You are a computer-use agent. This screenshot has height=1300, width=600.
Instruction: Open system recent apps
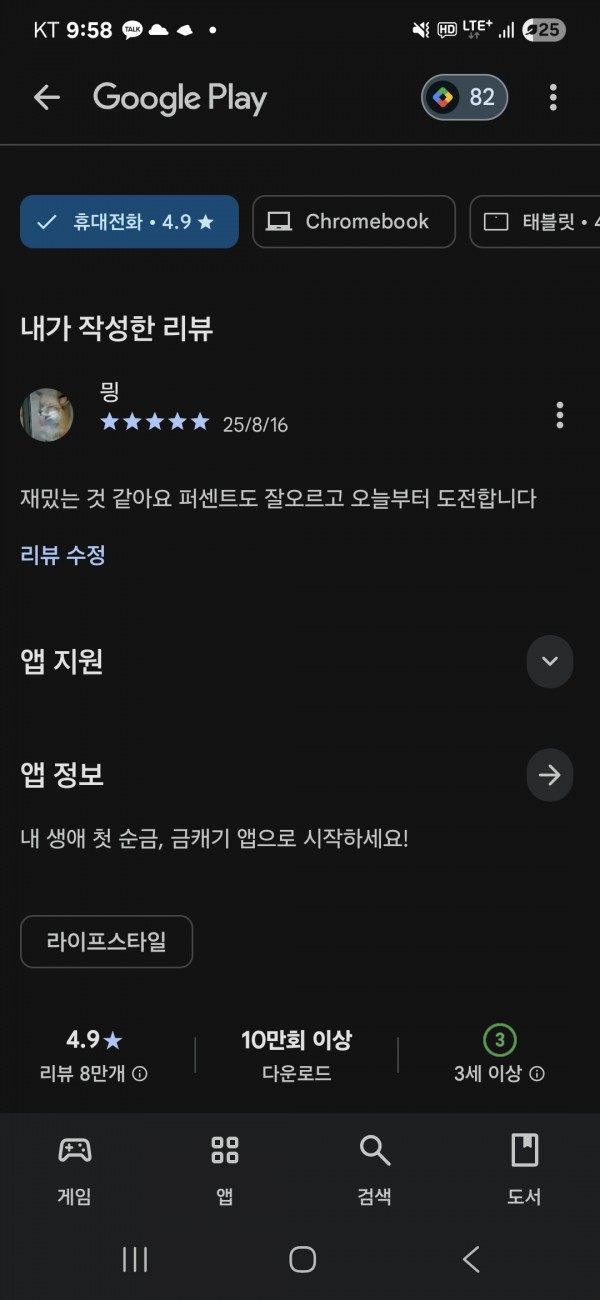pyautogui.click(x=135, y=1259)
